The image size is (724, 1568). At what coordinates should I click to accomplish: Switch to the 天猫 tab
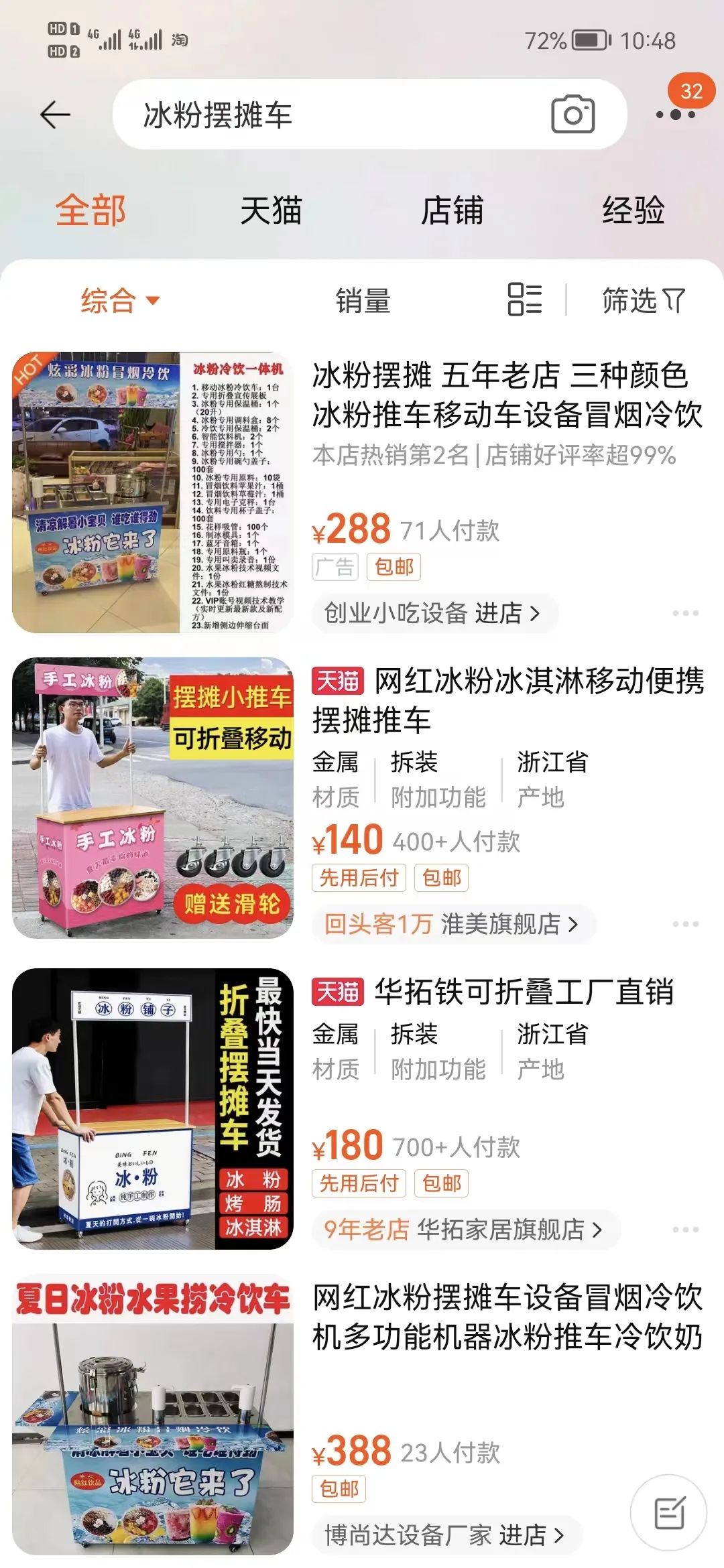point(271,211)
